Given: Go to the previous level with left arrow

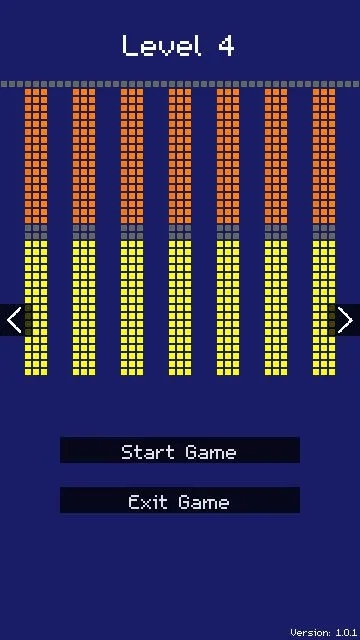Looking at the screenshot, I should click(x=15, y=320).
